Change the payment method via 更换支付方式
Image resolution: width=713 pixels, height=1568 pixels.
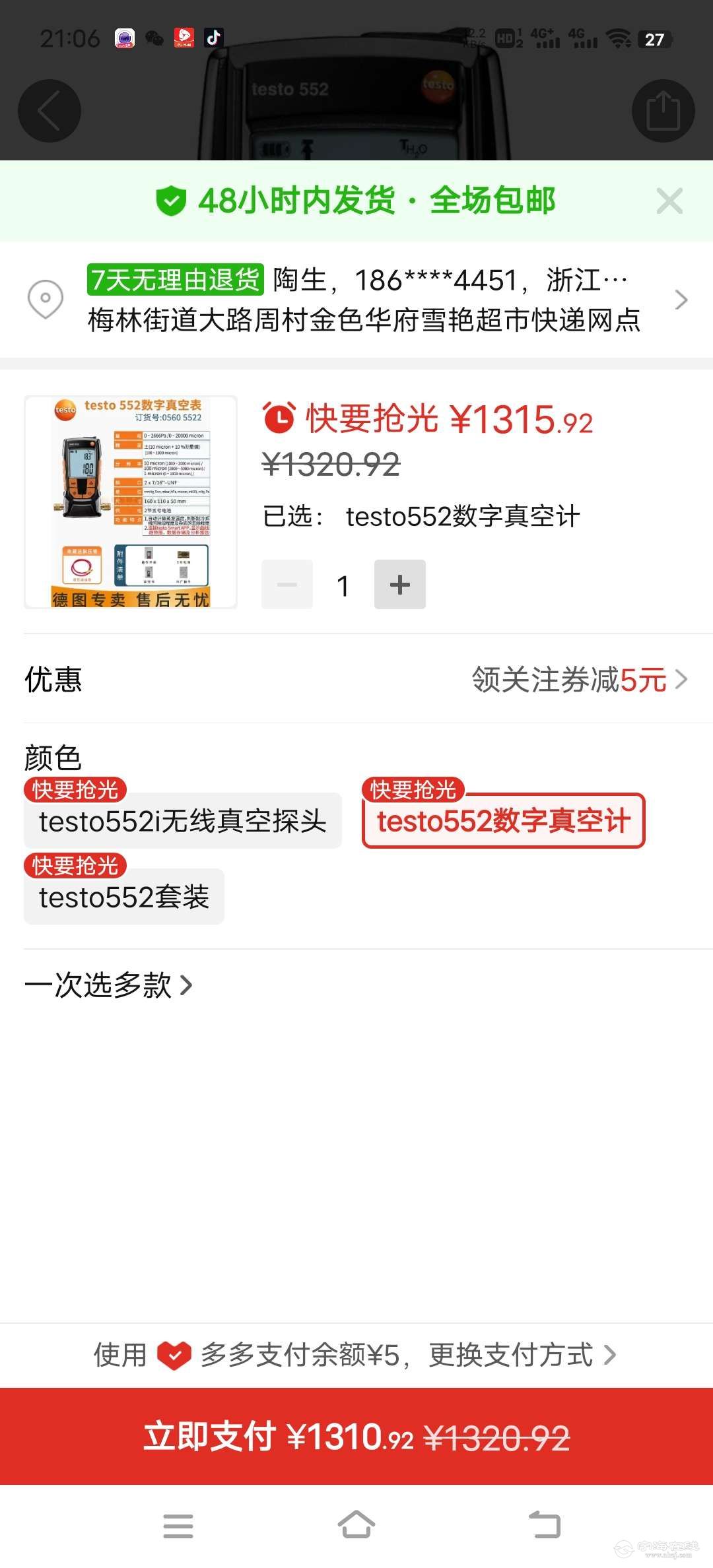tap(522, 1356)
